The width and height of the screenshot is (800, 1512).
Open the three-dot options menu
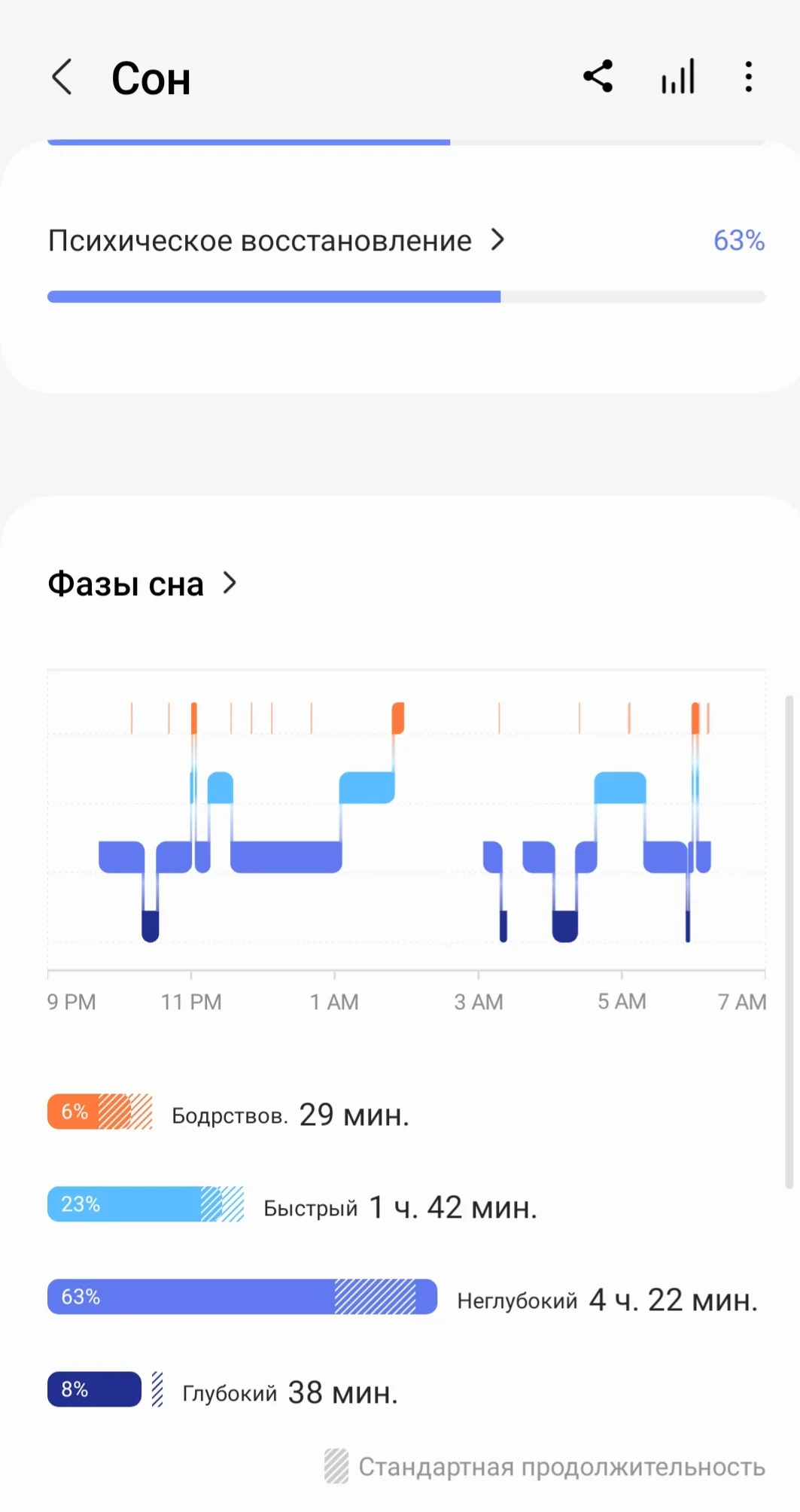[x=748, y=76]
